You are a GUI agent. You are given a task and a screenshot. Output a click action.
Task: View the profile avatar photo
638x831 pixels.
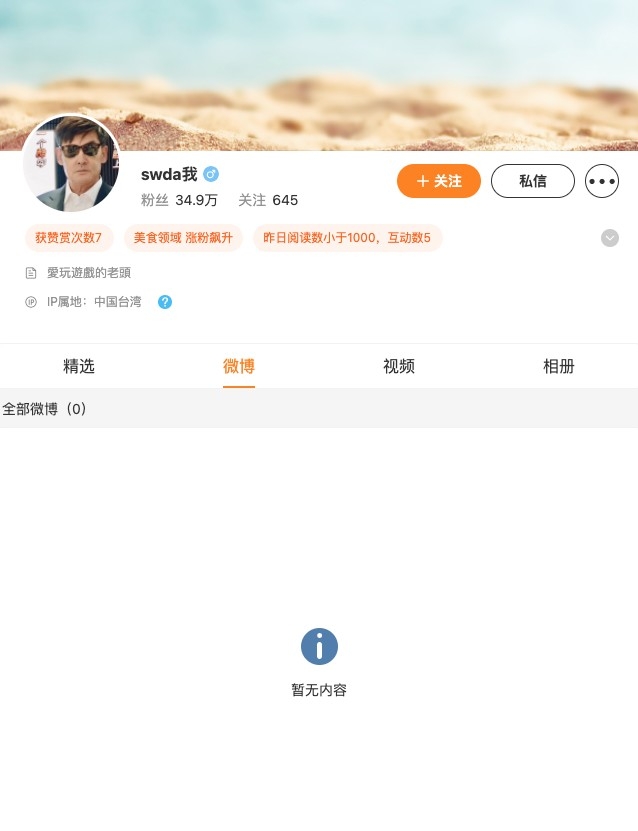pyautogui.click(x=71, y=163)
